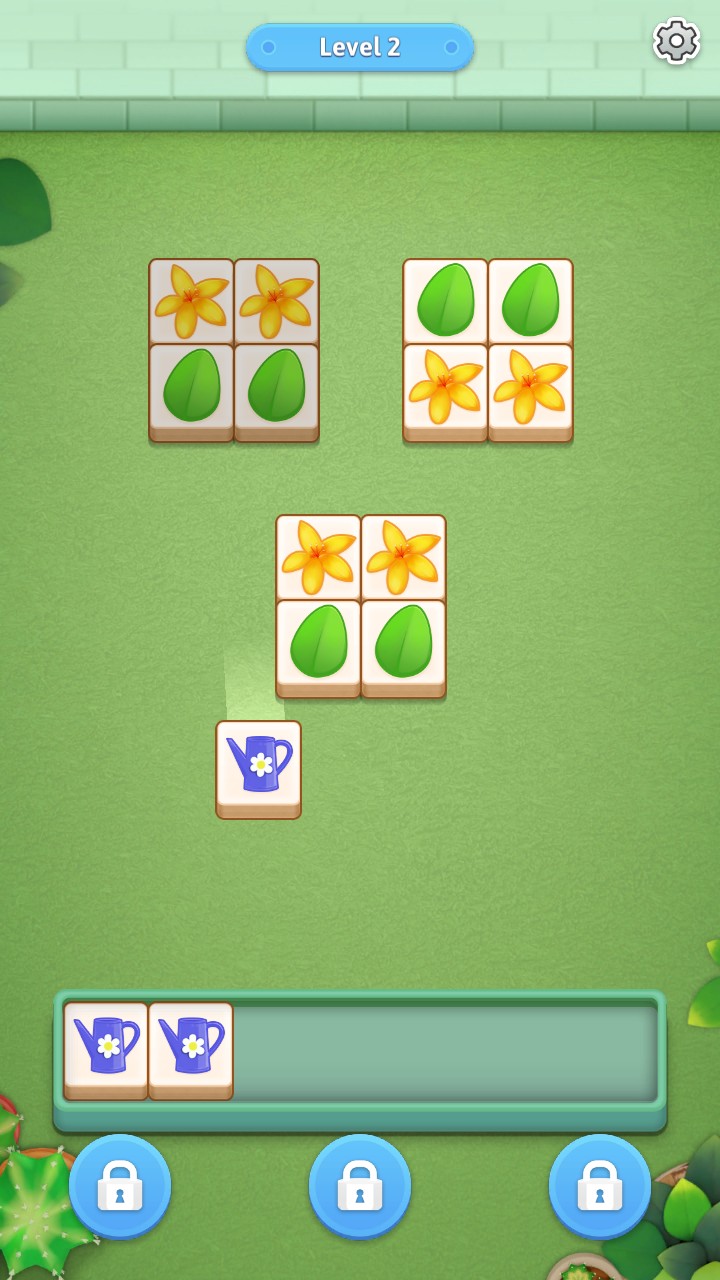Tap the middle locked booster button
Screen dimensions: 720x1280
tap(360, 1186)
